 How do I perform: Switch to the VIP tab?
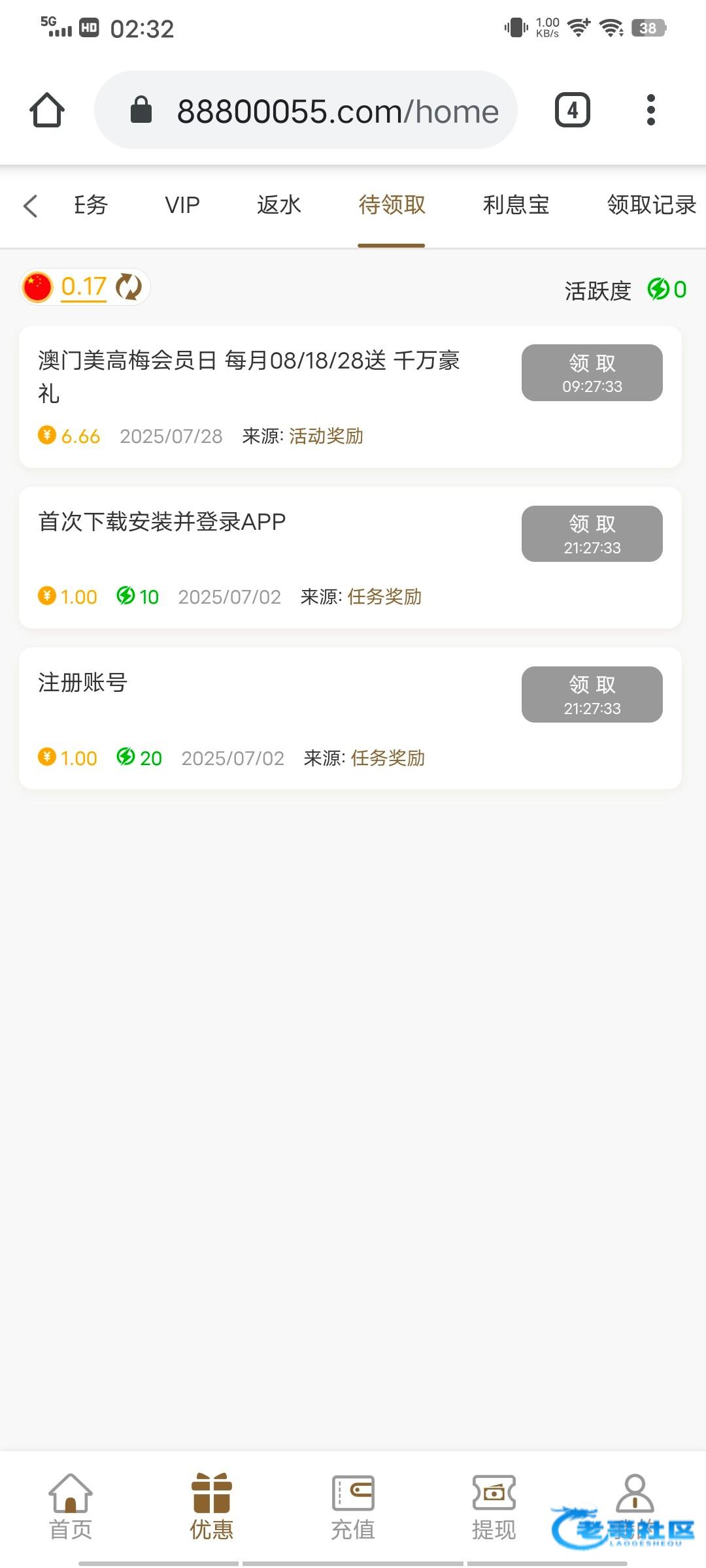[x=182, y=205]
